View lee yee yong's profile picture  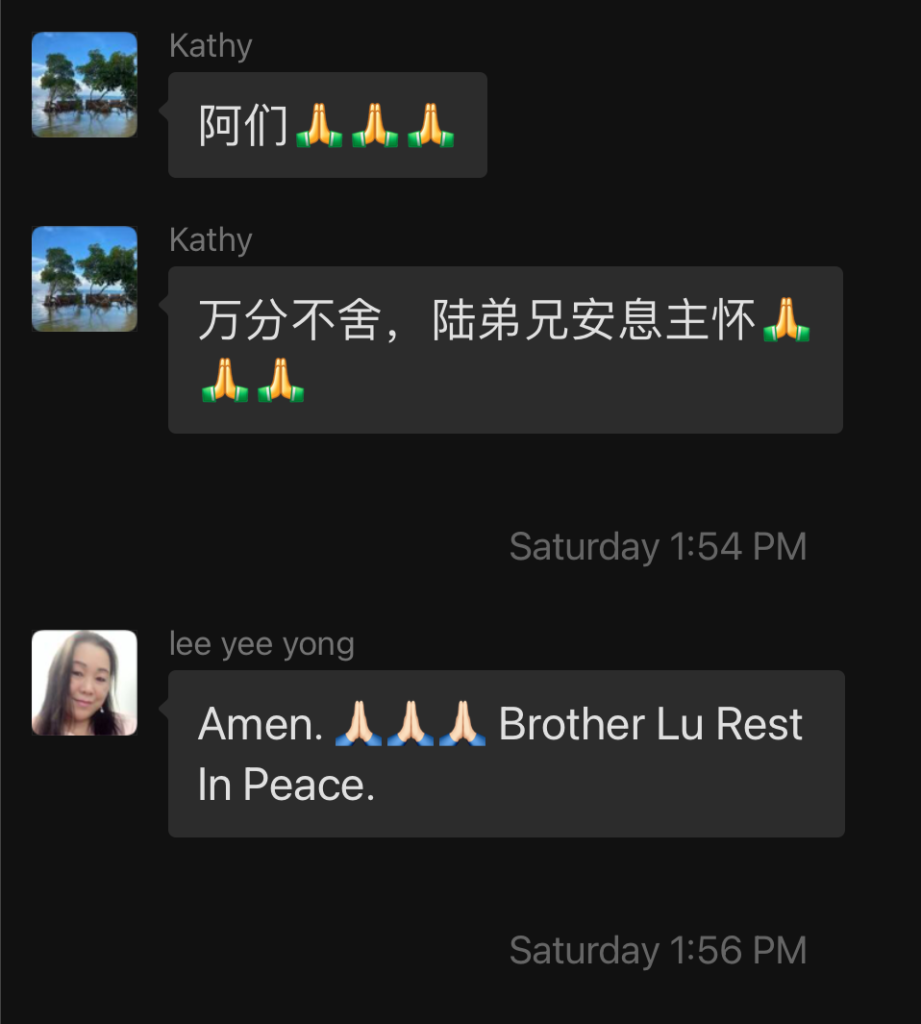pyautogui.click(x=84, y=683)
